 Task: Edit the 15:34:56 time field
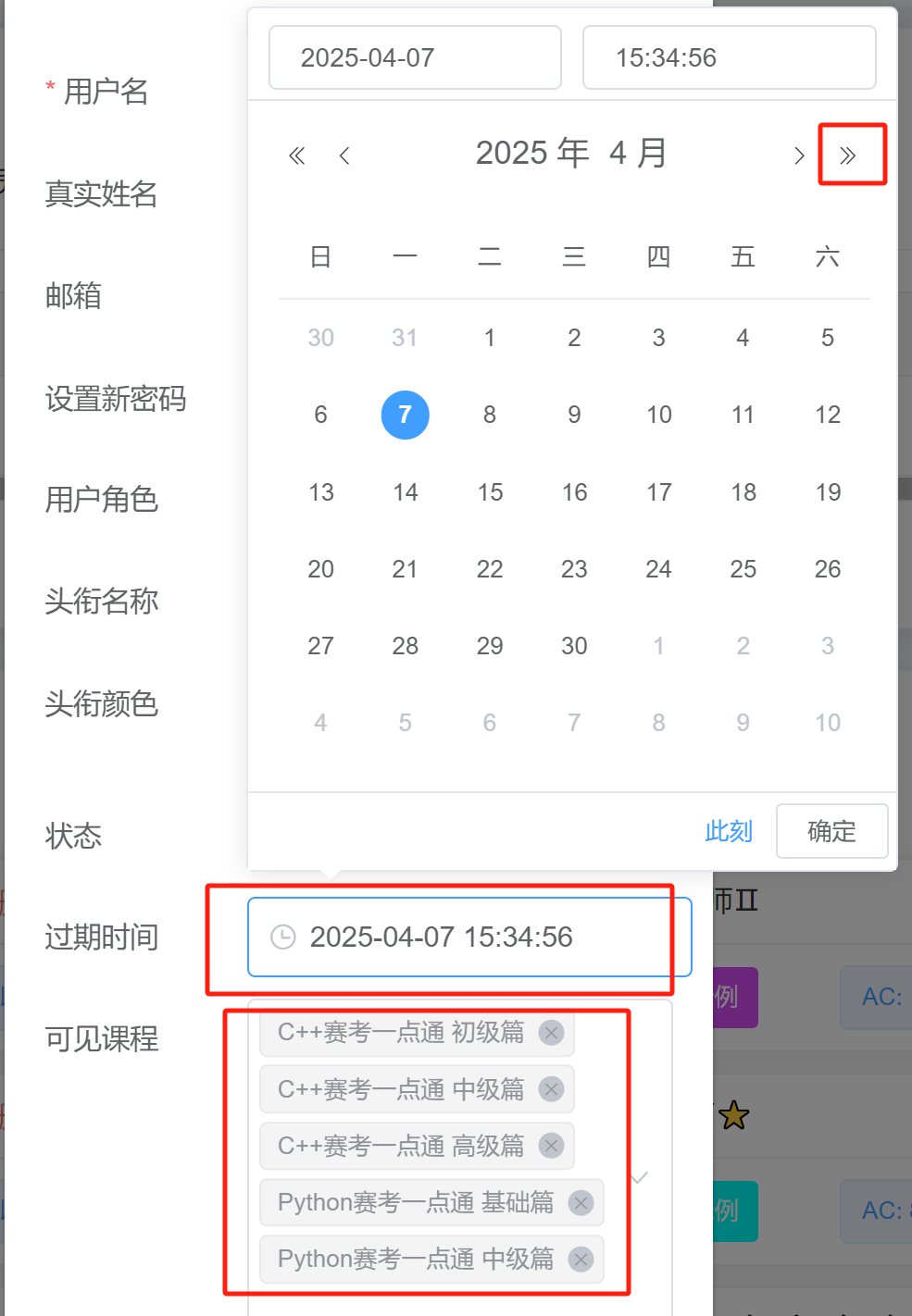coord(729,57)
